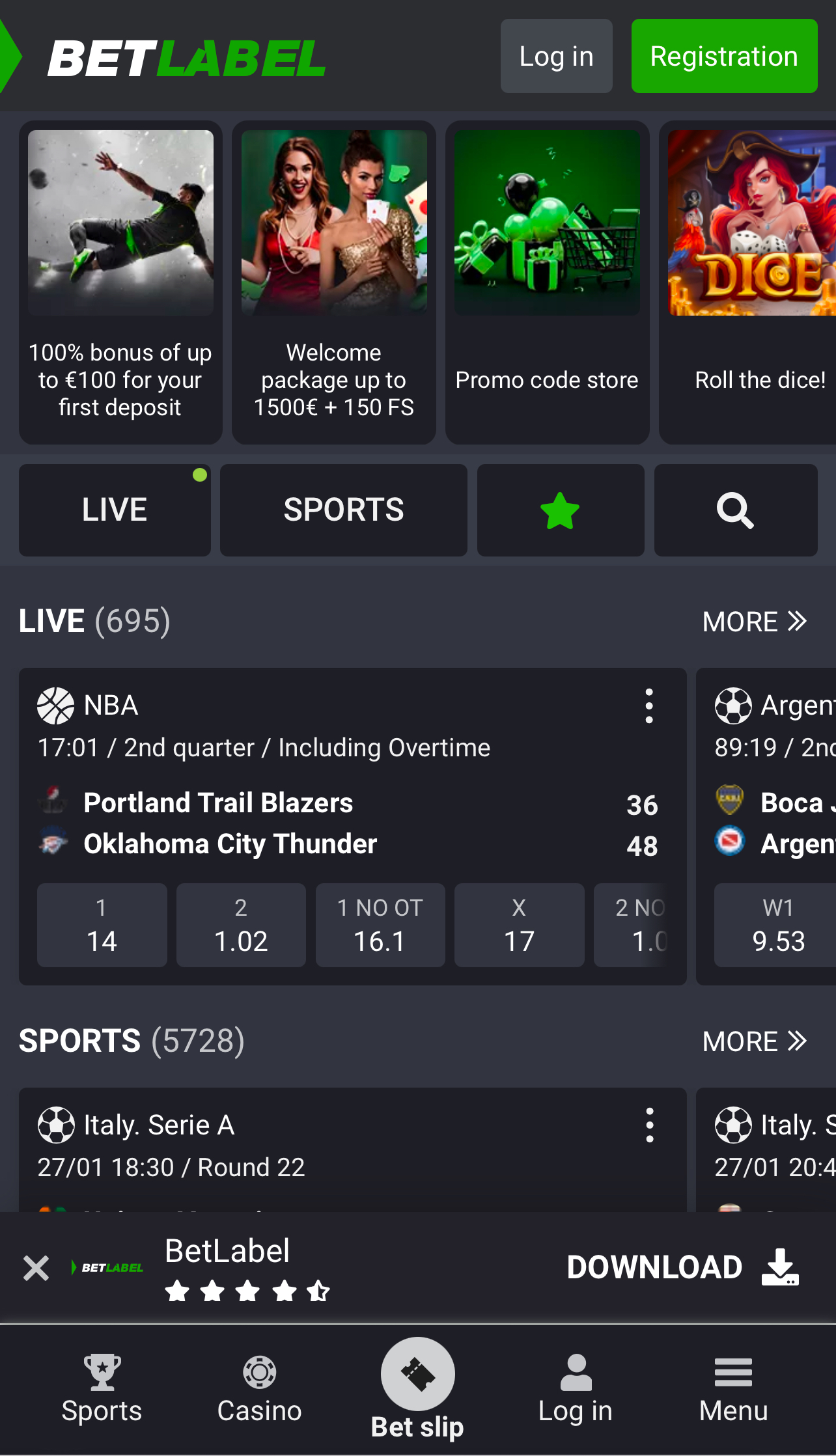The height and width of the screenshot is (1456, 836).
Task: Switch to the LIVE tab
Action: 115,510
